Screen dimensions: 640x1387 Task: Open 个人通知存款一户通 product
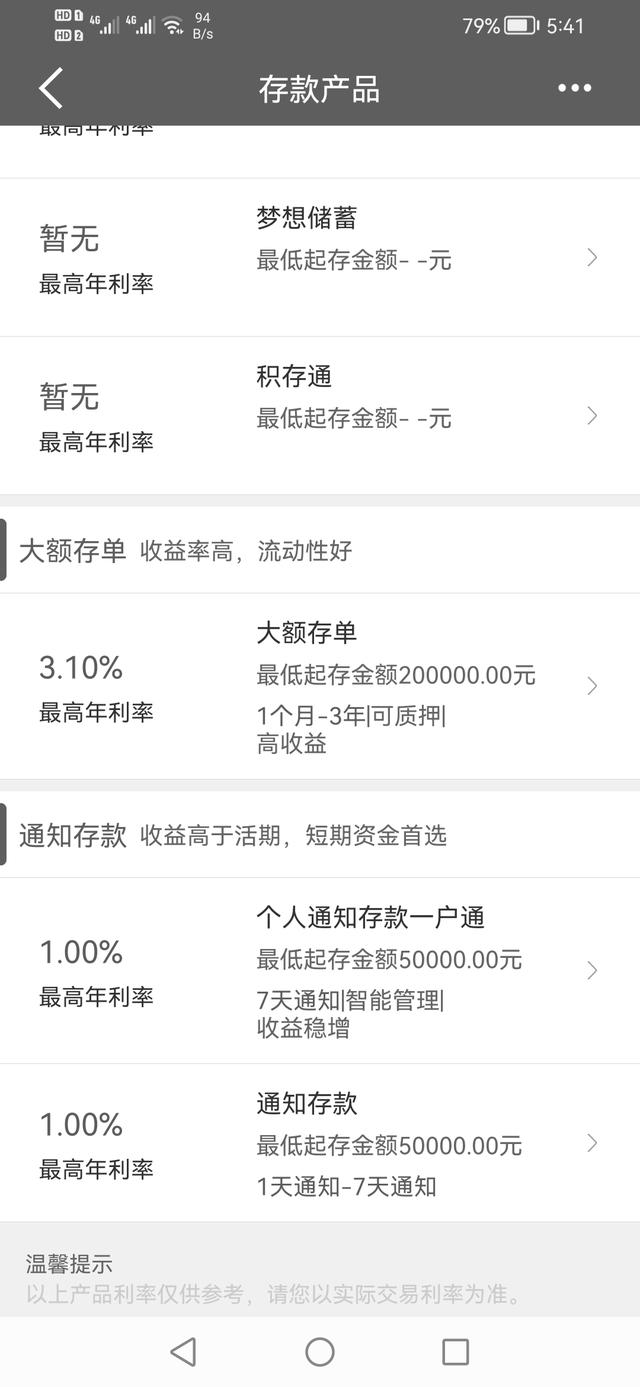click(x=320, y=971)
